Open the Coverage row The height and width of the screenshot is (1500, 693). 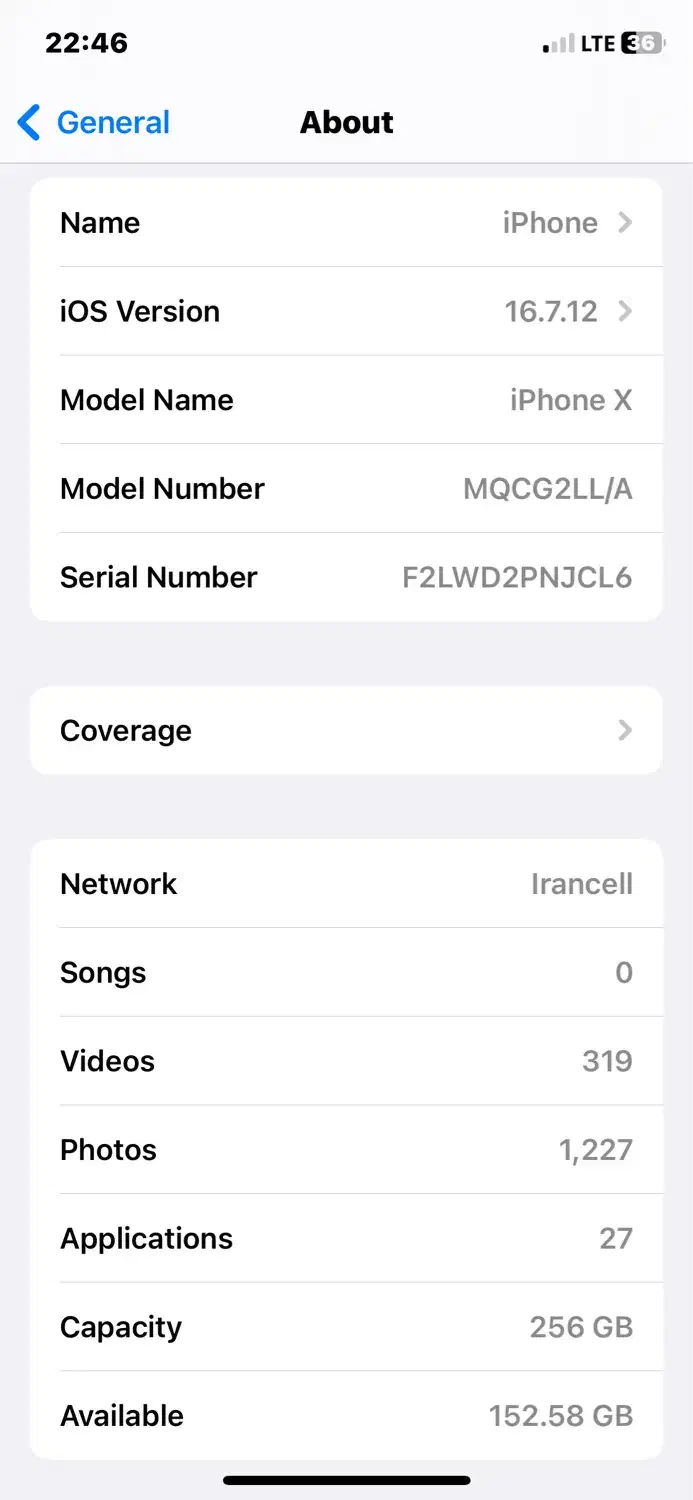[346, 730]
